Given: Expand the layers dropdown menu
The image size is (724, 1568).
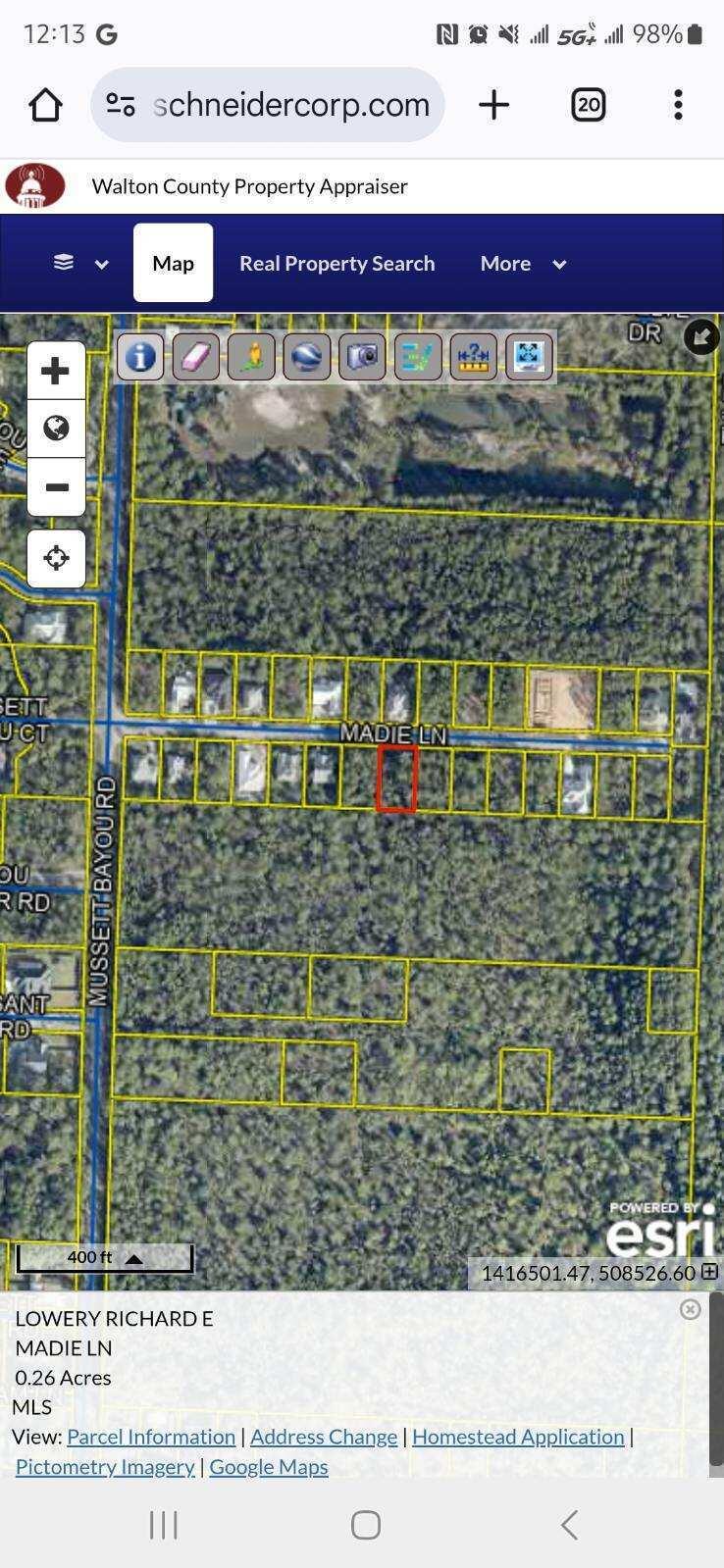Looking at the screenshot, I should click(80, 263).
